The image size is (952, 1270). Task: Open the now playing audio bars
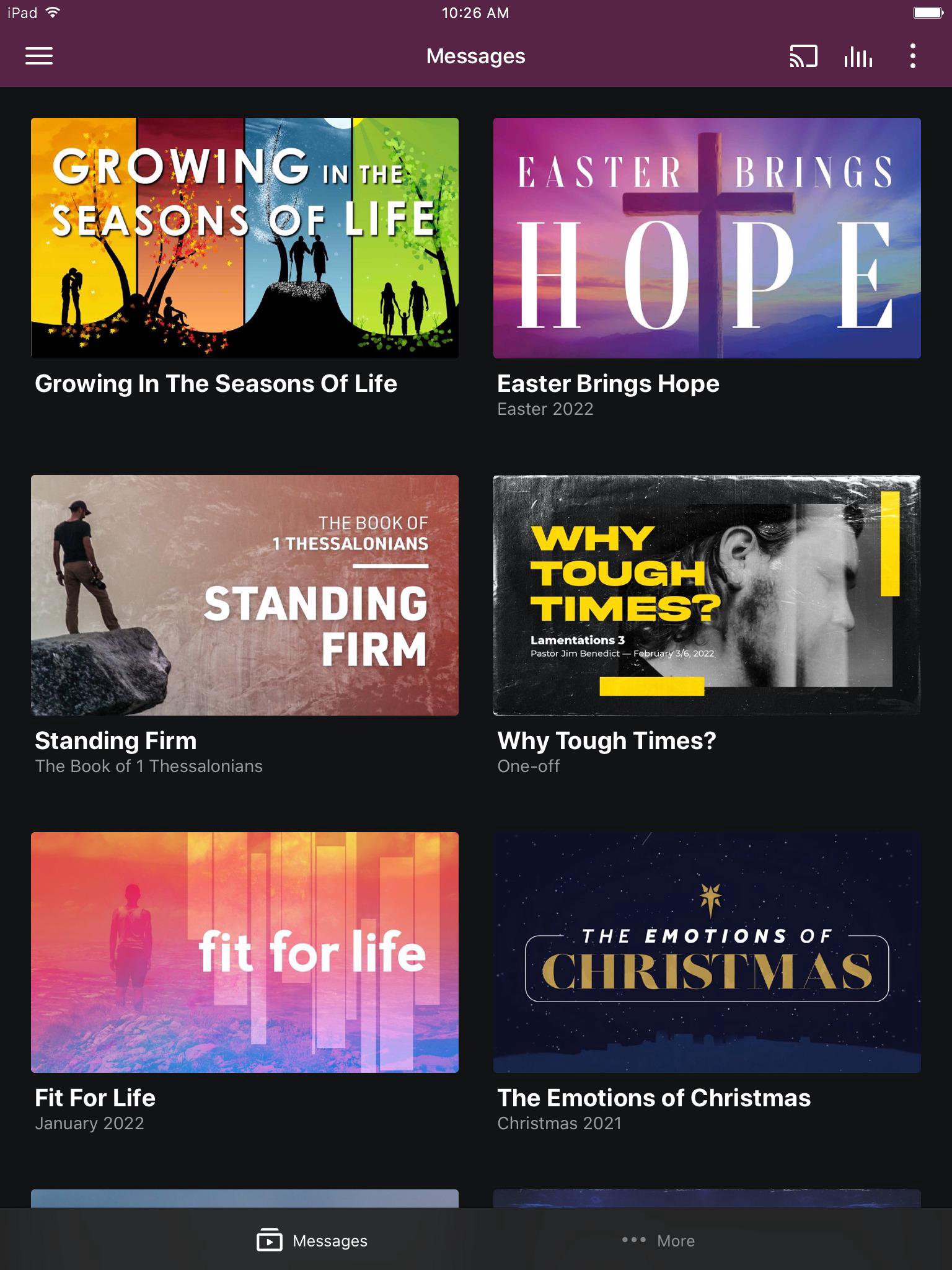(x=858, y=56)
